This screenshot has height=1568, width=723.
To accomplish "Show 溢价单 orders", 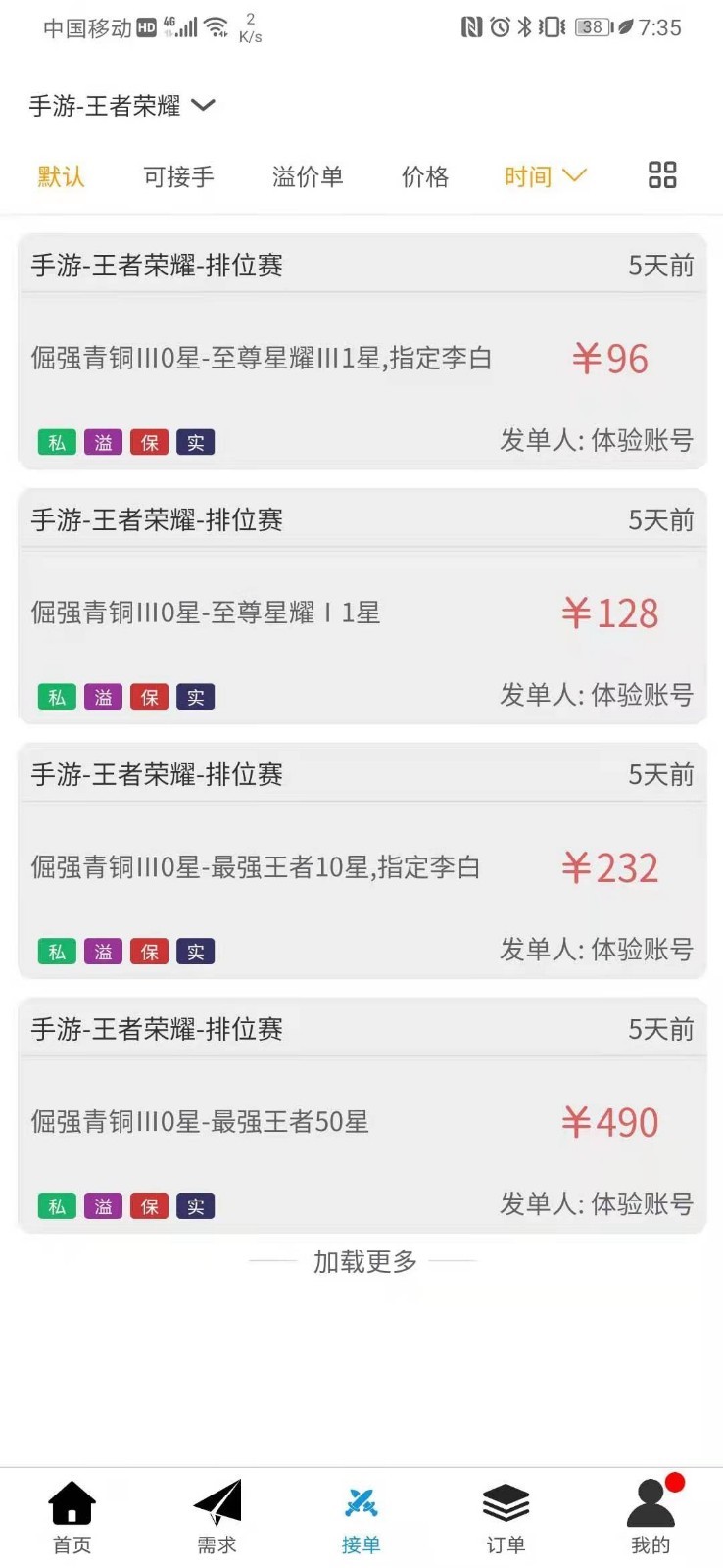I will point(308,176).
